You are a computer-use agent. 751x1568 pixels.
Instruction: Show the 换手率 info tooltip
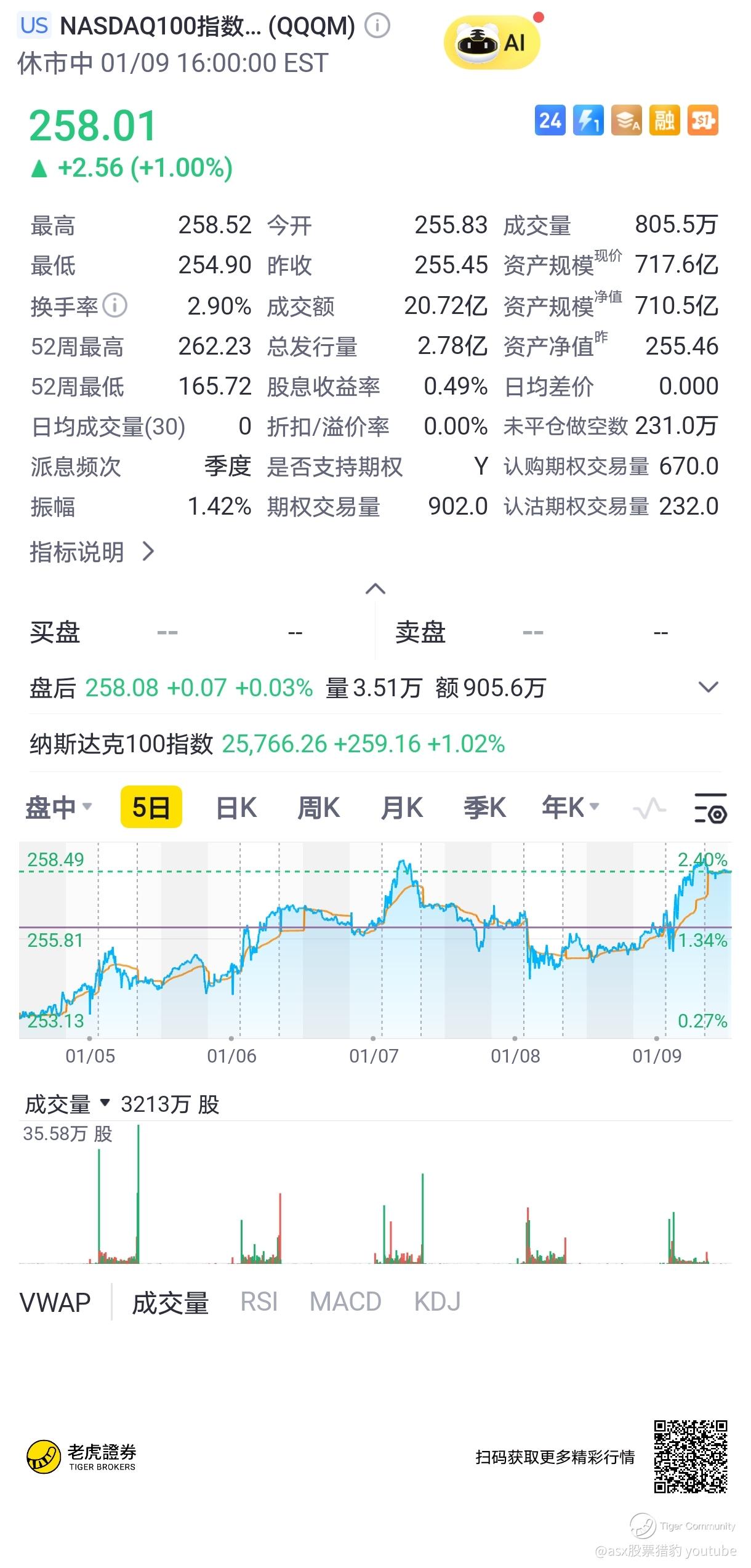[x=115, y=305]
